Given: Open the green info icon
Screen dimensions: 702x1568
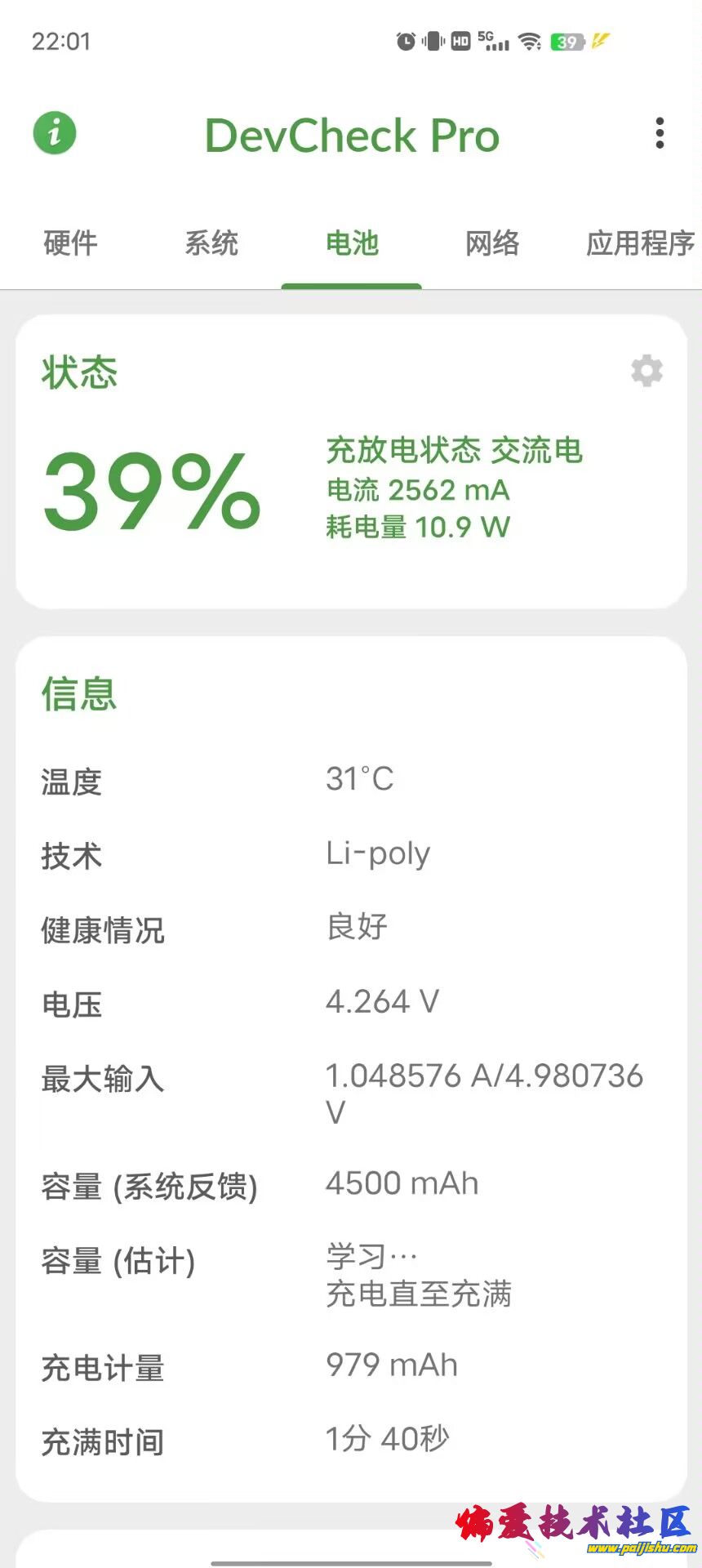Looking at the screenshot, I should coord(55,133).
